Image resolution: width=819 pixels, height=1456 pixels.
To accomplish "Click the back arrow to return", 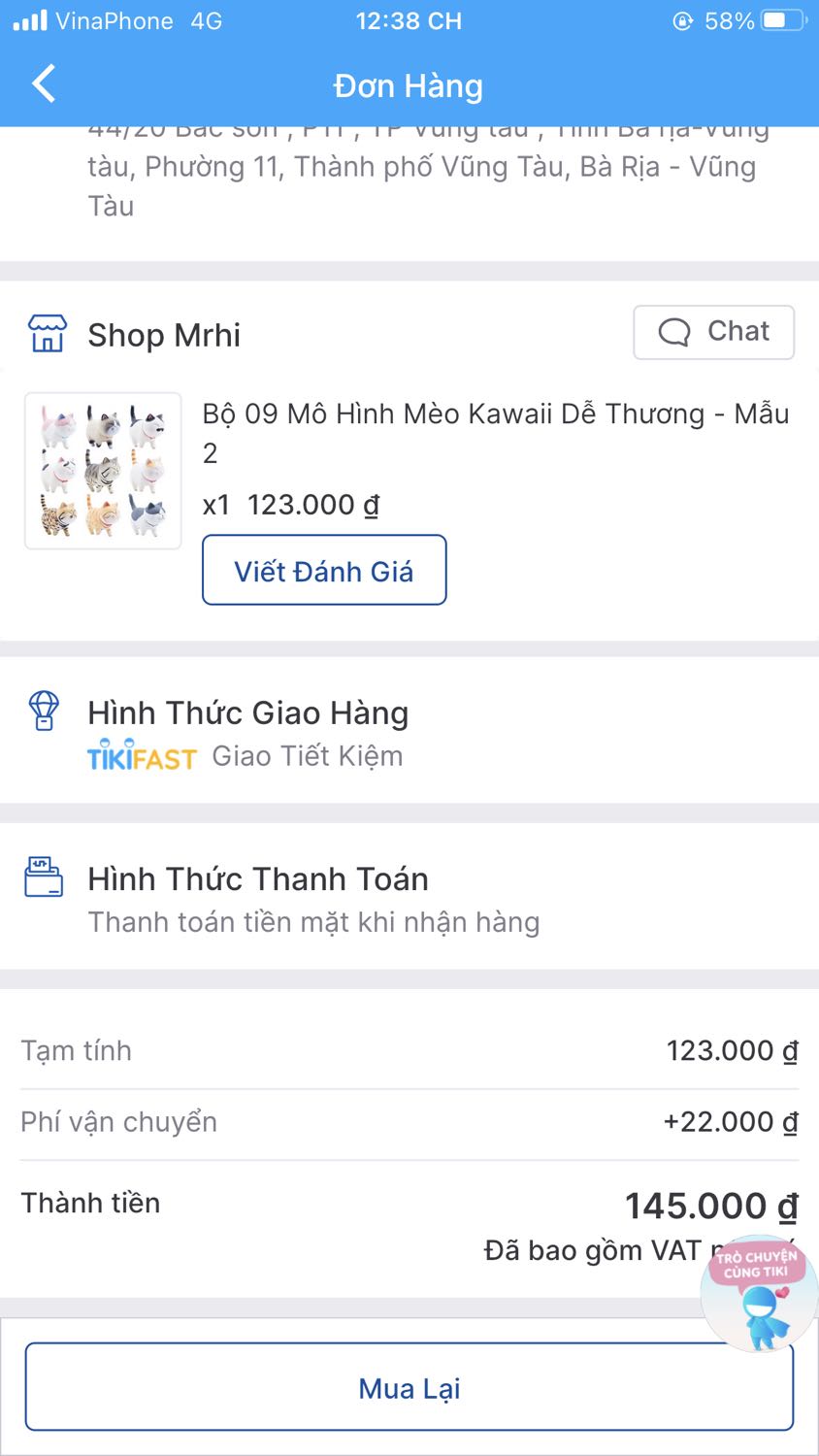I will [x=43, y=84].
